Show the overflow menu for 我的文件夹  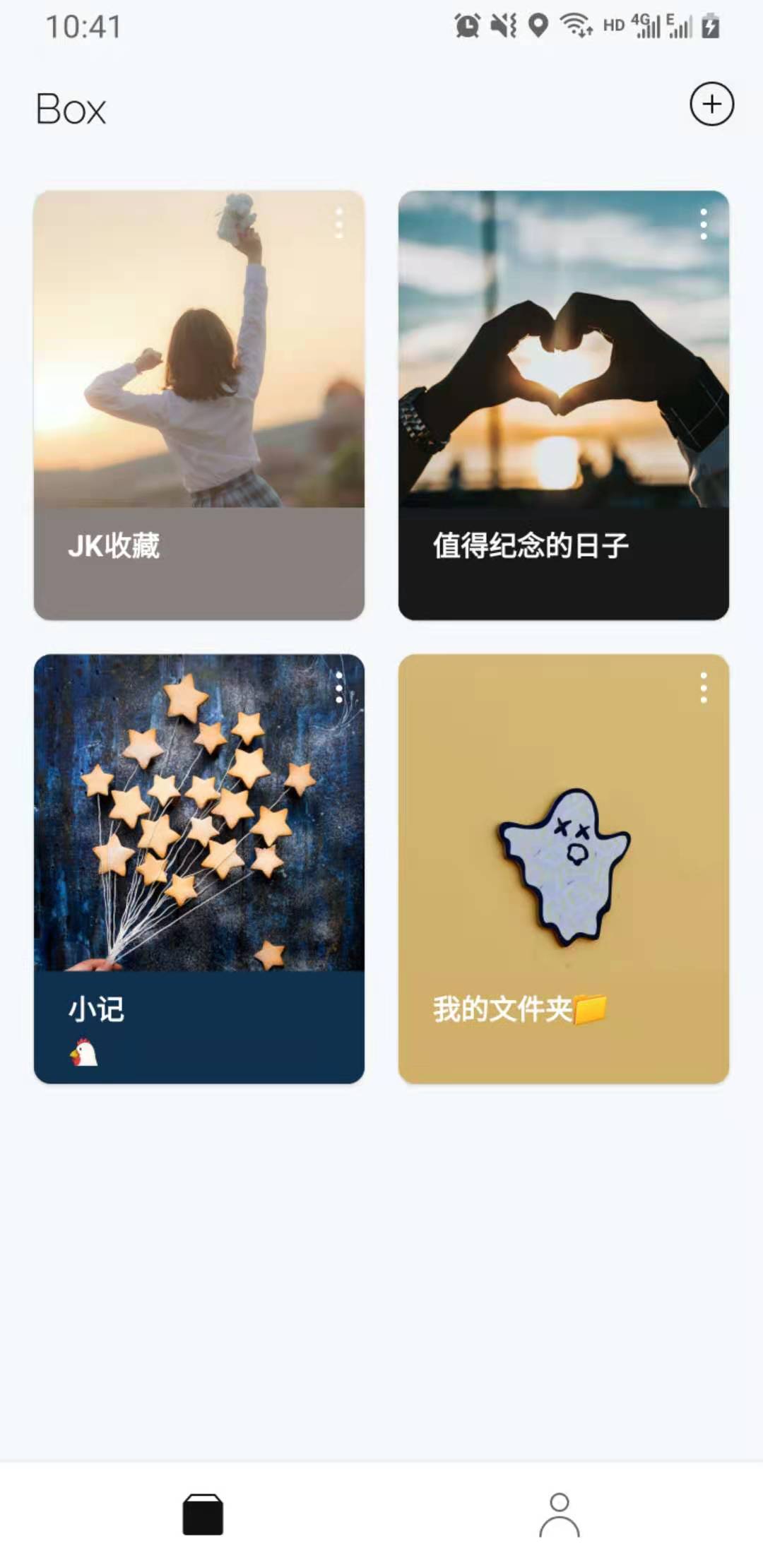click(703, 687)
